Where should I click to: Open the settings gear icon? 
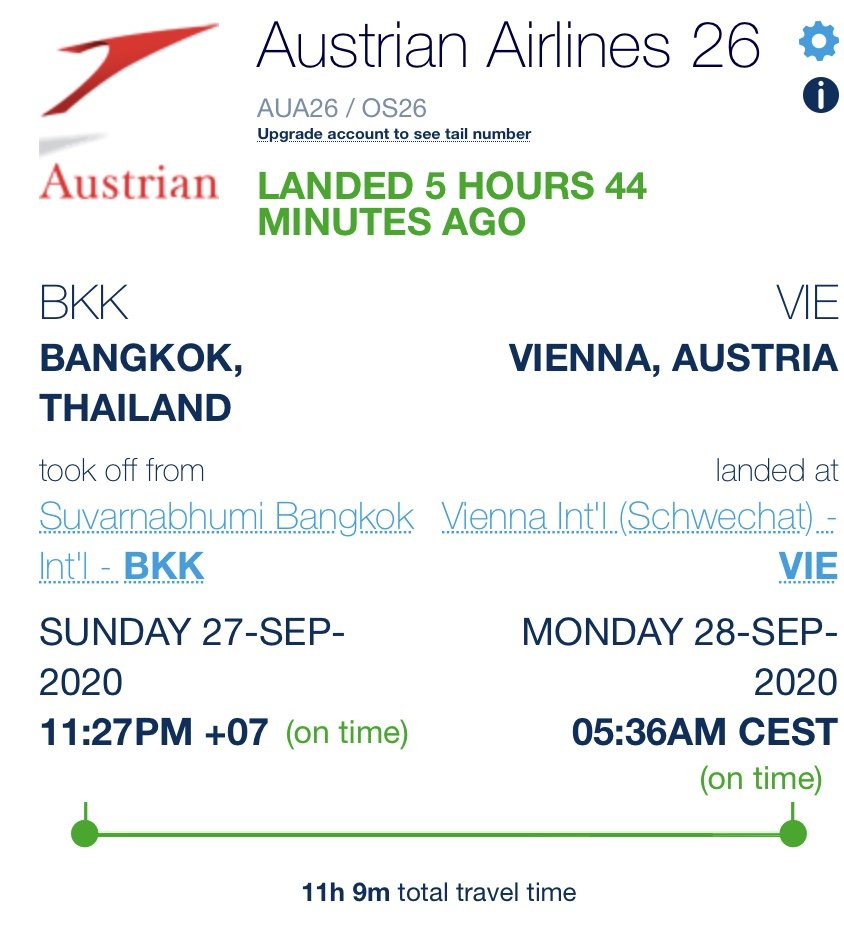point(818,41)
